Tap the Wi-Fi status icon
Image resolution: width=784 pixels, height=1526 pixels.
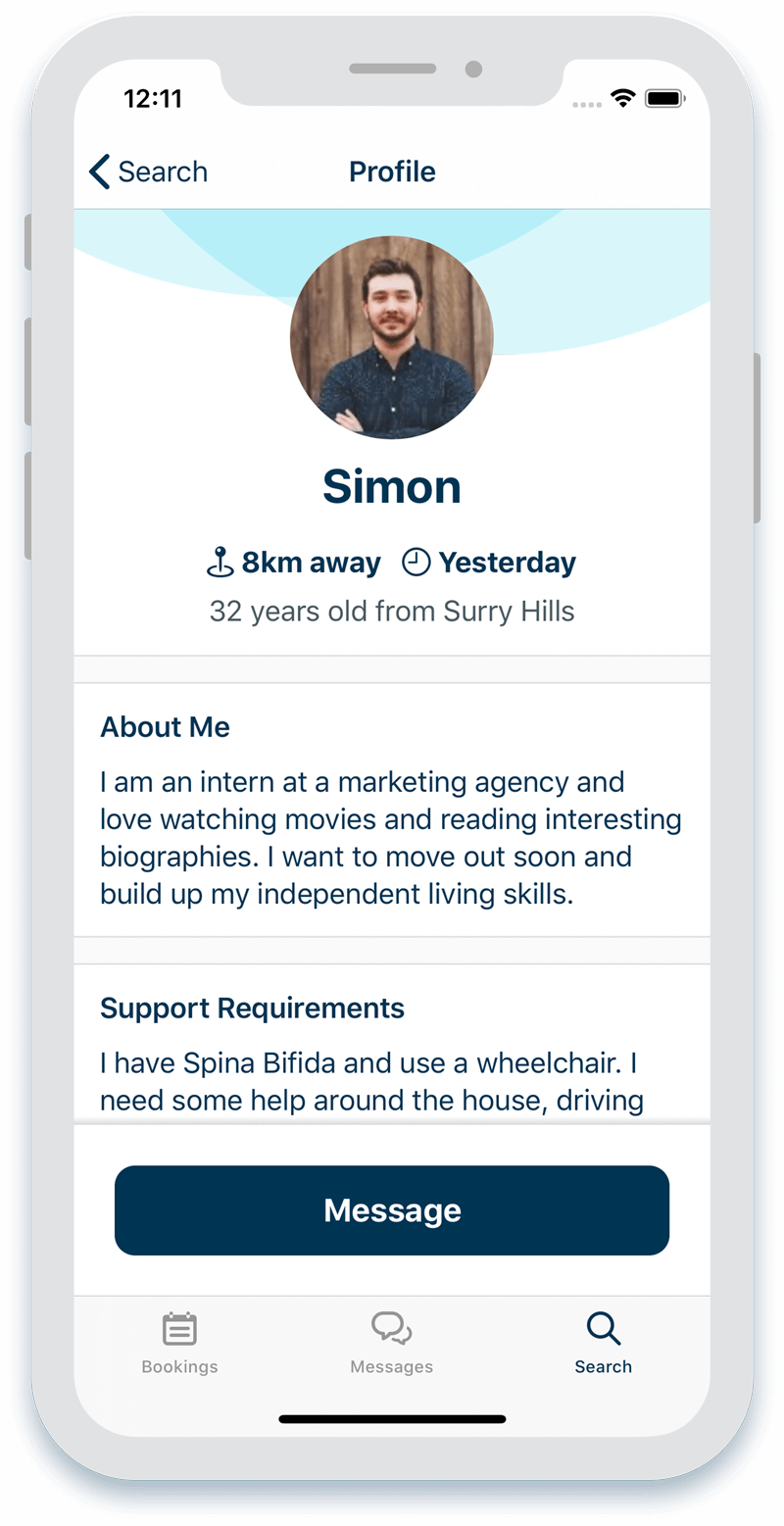point(622,98)
